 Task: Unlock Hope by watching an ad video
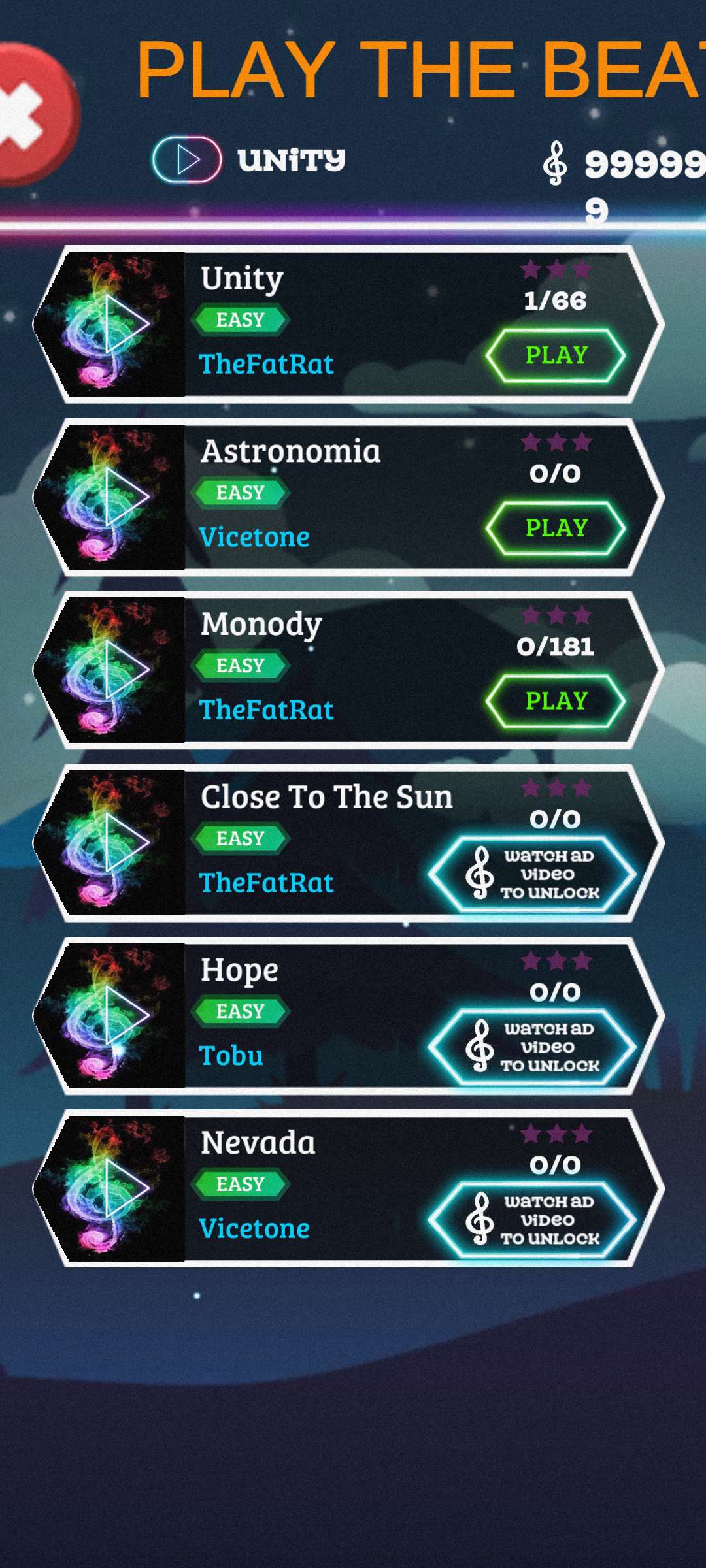pyautogui.click(x=532, y=1047)
